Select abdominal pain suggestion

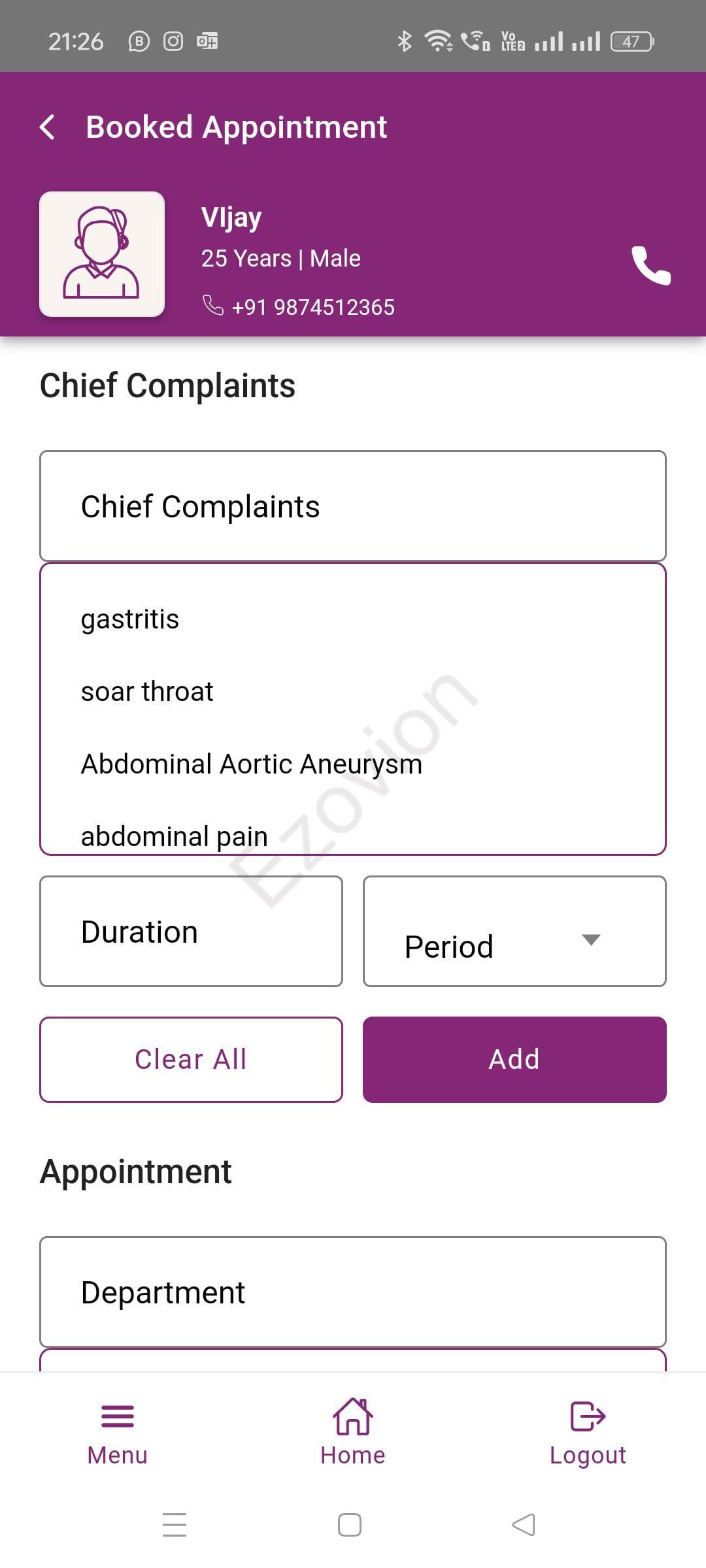click(174, 836)
